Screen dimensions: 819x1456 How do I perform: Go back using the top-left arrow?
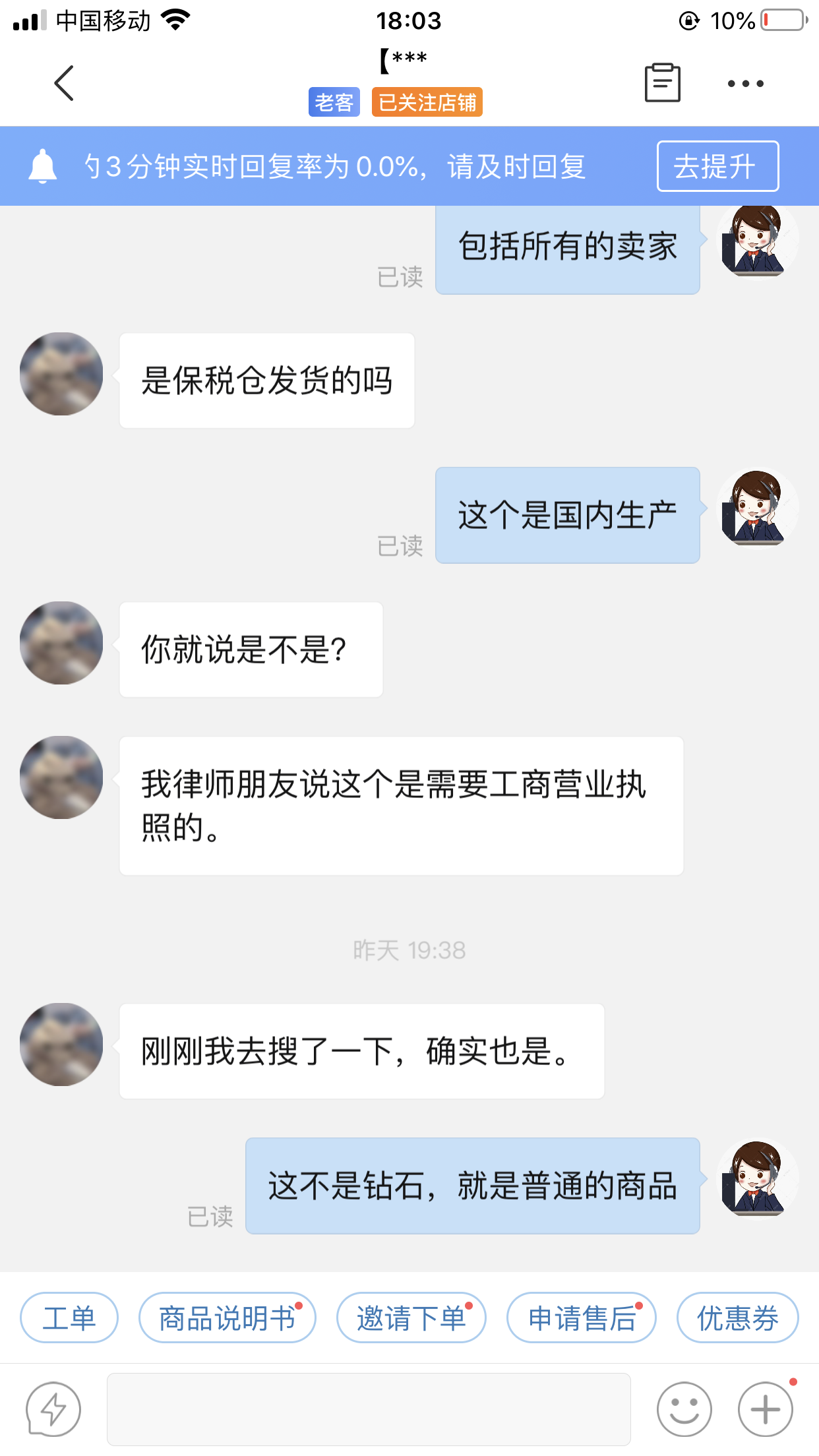[64, 83]
